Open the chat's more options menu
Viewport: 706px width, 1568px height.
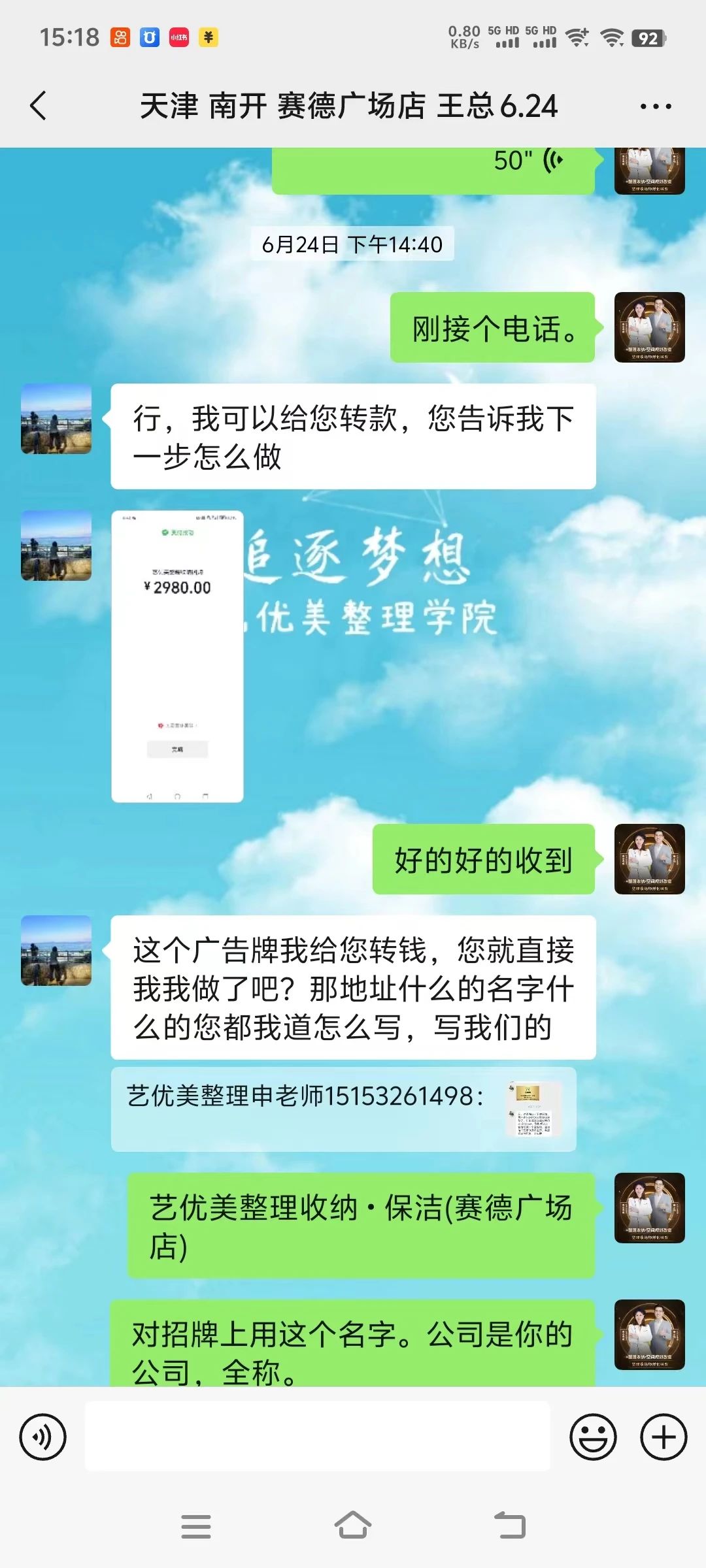tap(655, 106)
